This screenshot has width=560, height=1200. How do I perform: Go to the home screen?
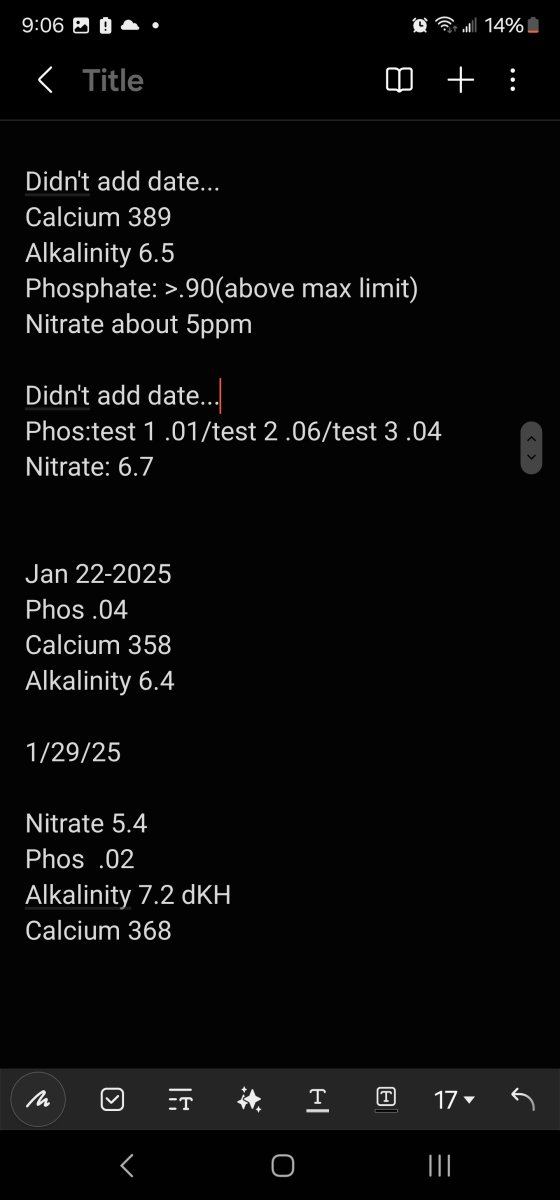(x=283, y=1165)
